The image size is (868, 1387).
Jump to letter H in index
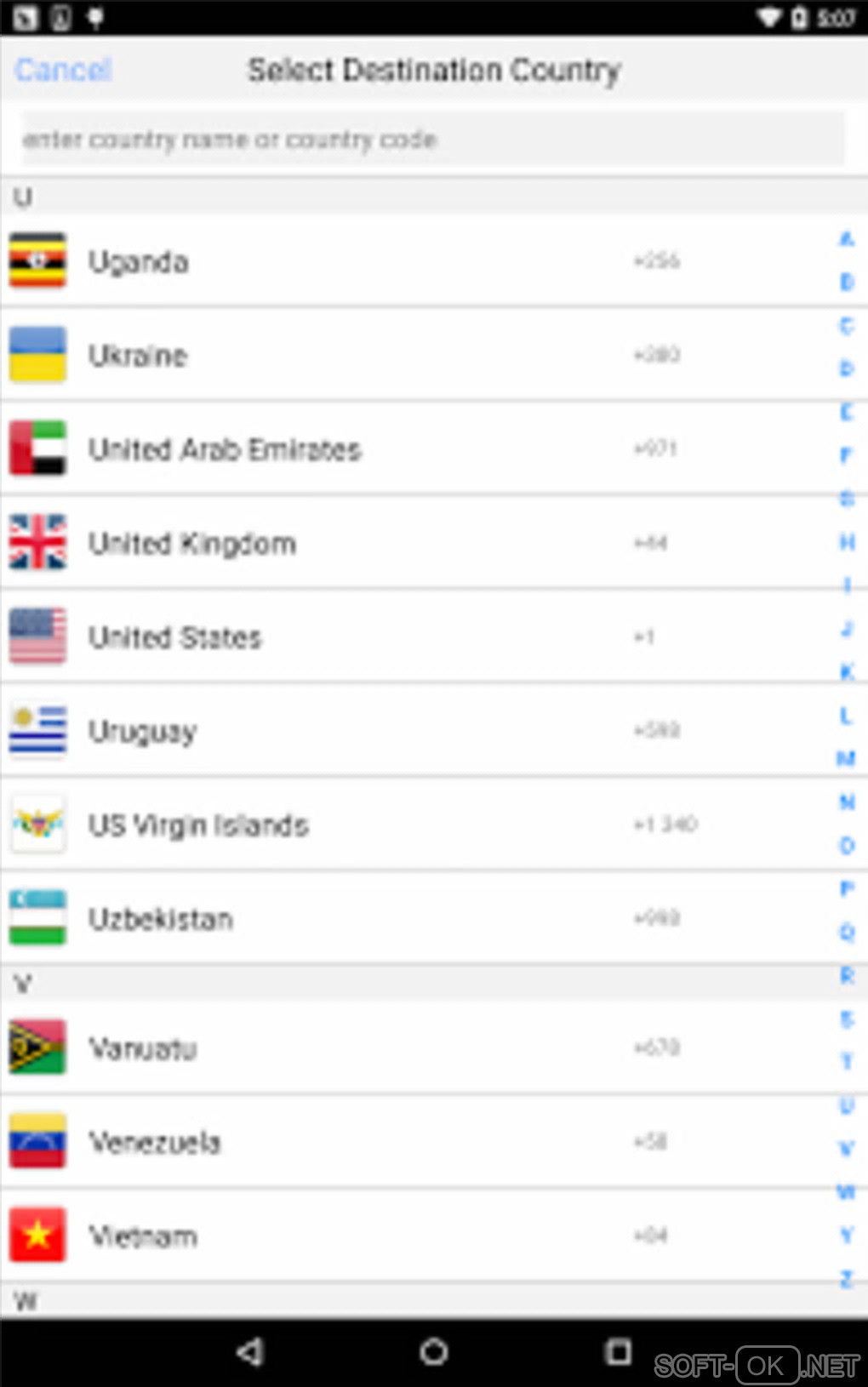click(846, 542)
